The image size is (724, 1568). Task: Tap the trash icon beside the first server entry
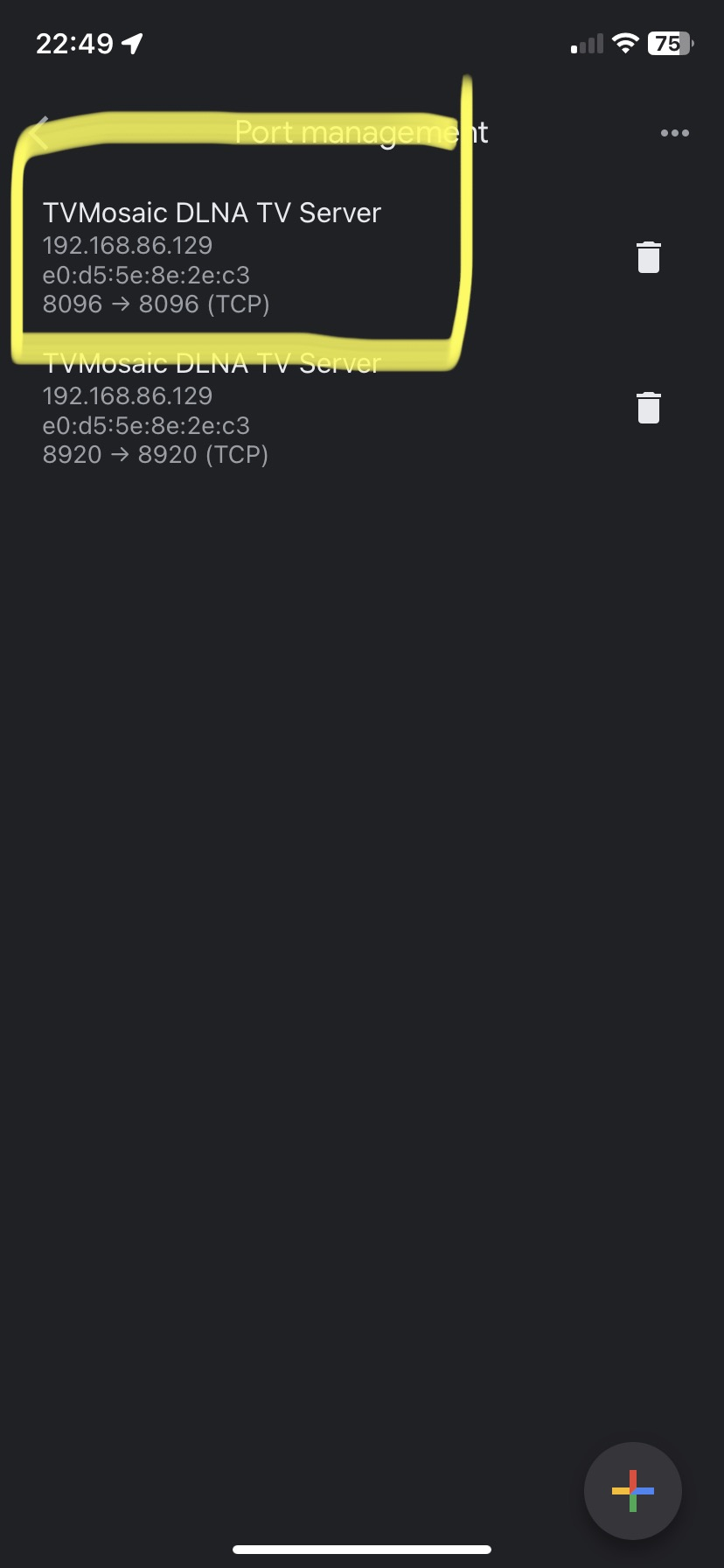648,256
